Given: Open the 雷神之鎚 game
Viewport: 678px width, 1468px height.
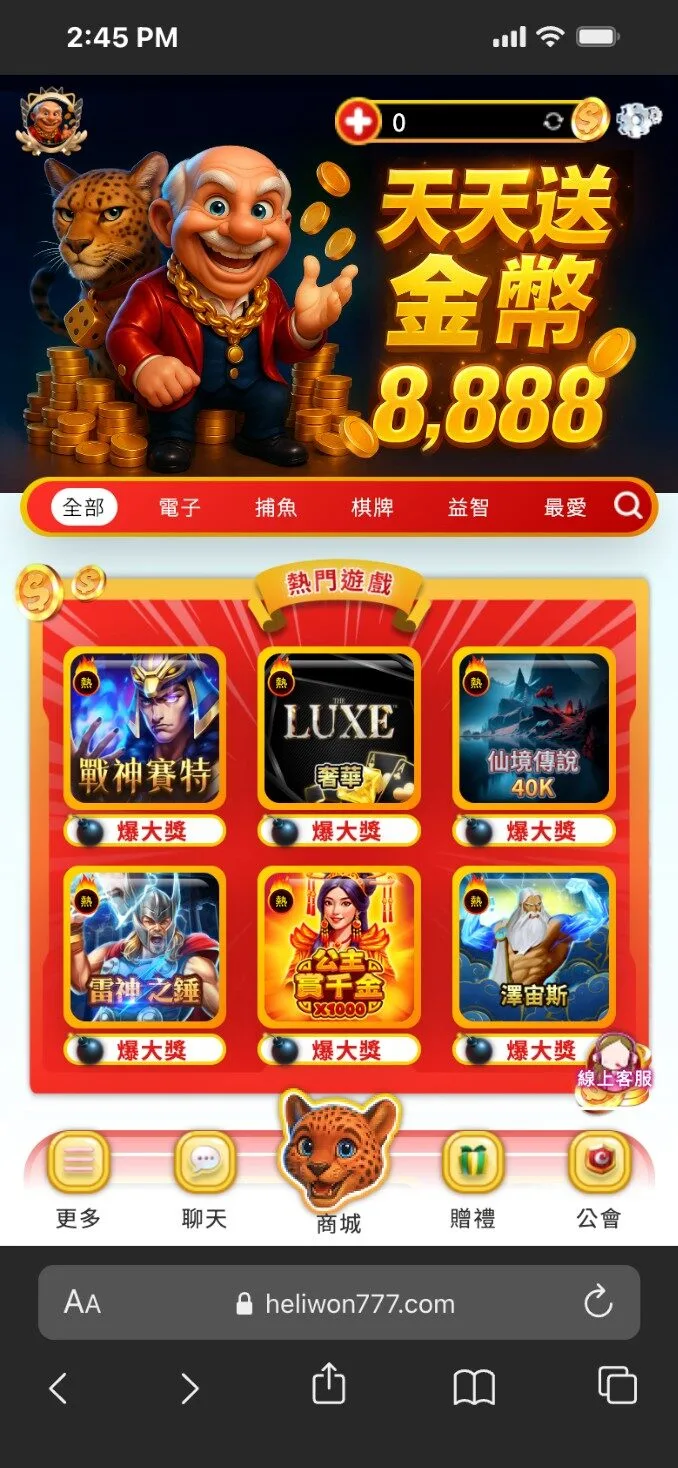Looking at the screenshot, I should [145, 946].
